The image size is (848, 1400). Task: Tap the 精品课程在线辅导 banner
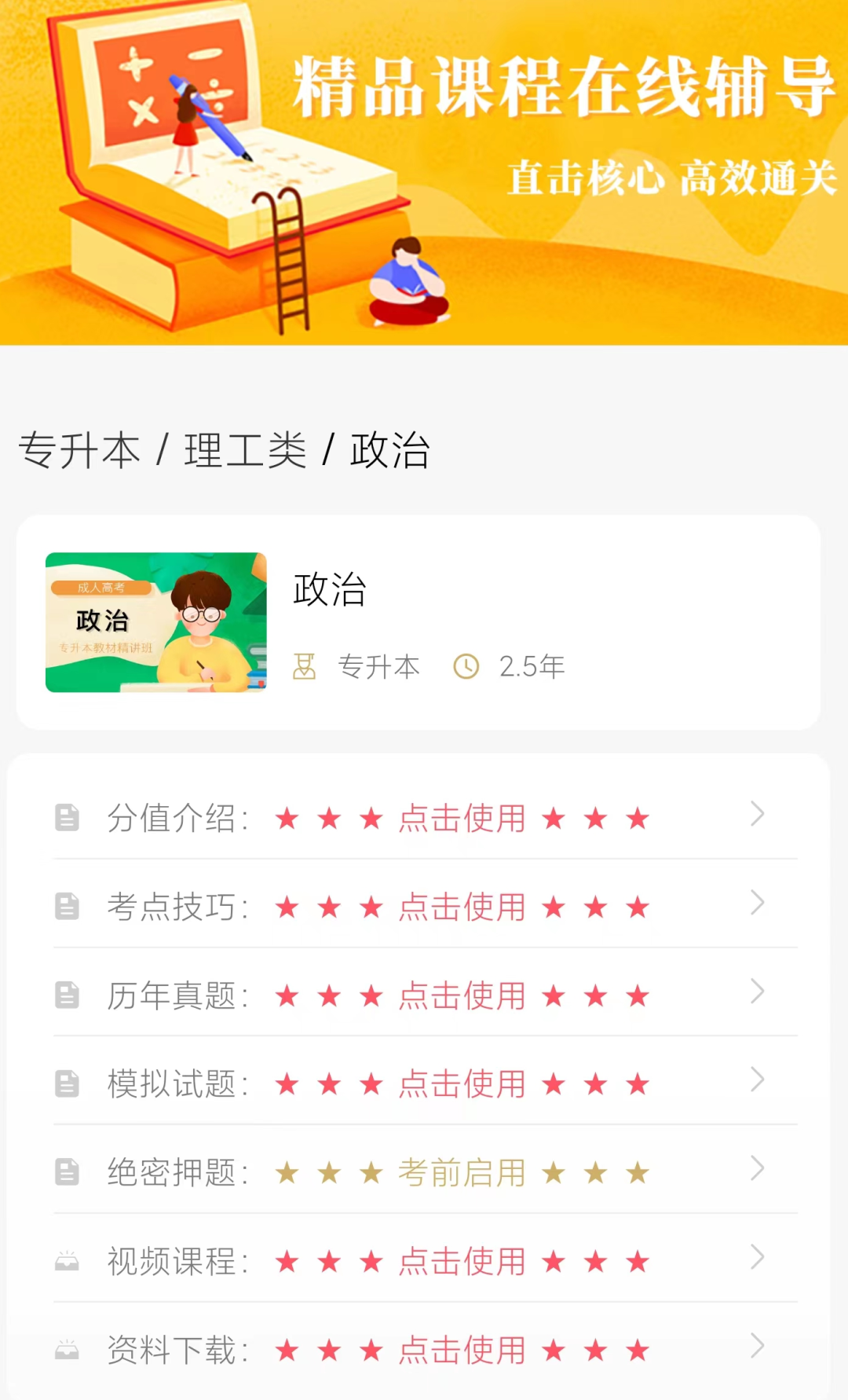click(x=424, y=173)
